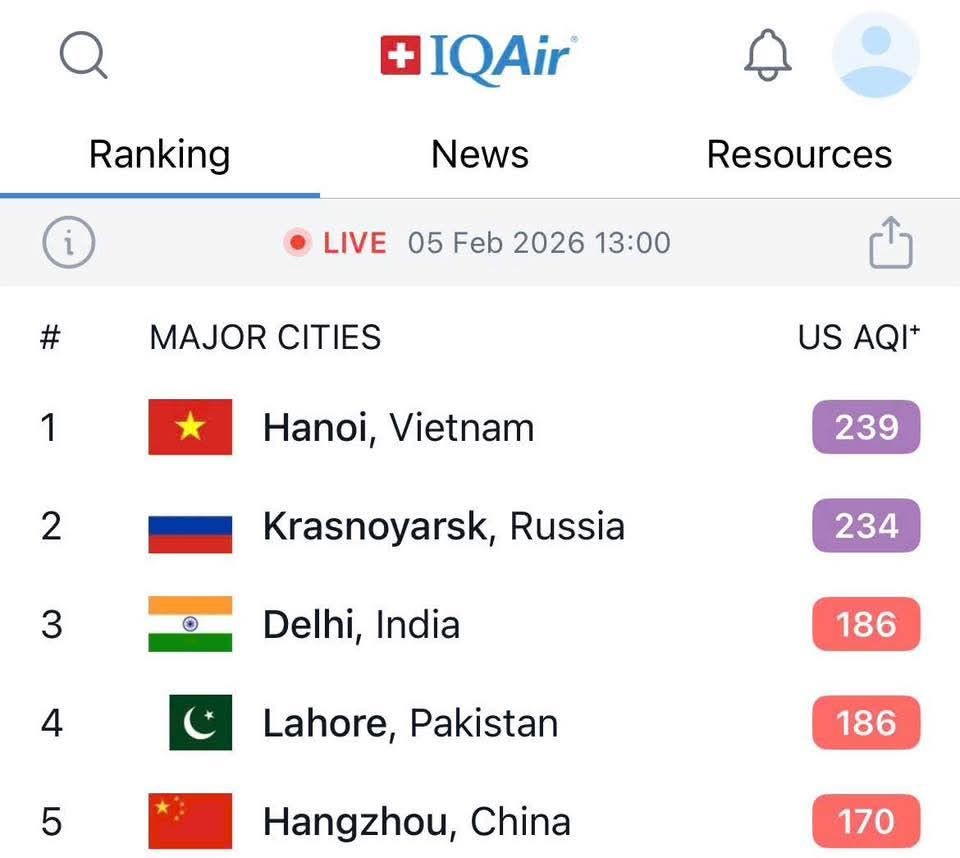The height and width of the screenshot is (858, 960).
Task: Open Hangzhou, China air quality details
Action: [x=416, y=822]
